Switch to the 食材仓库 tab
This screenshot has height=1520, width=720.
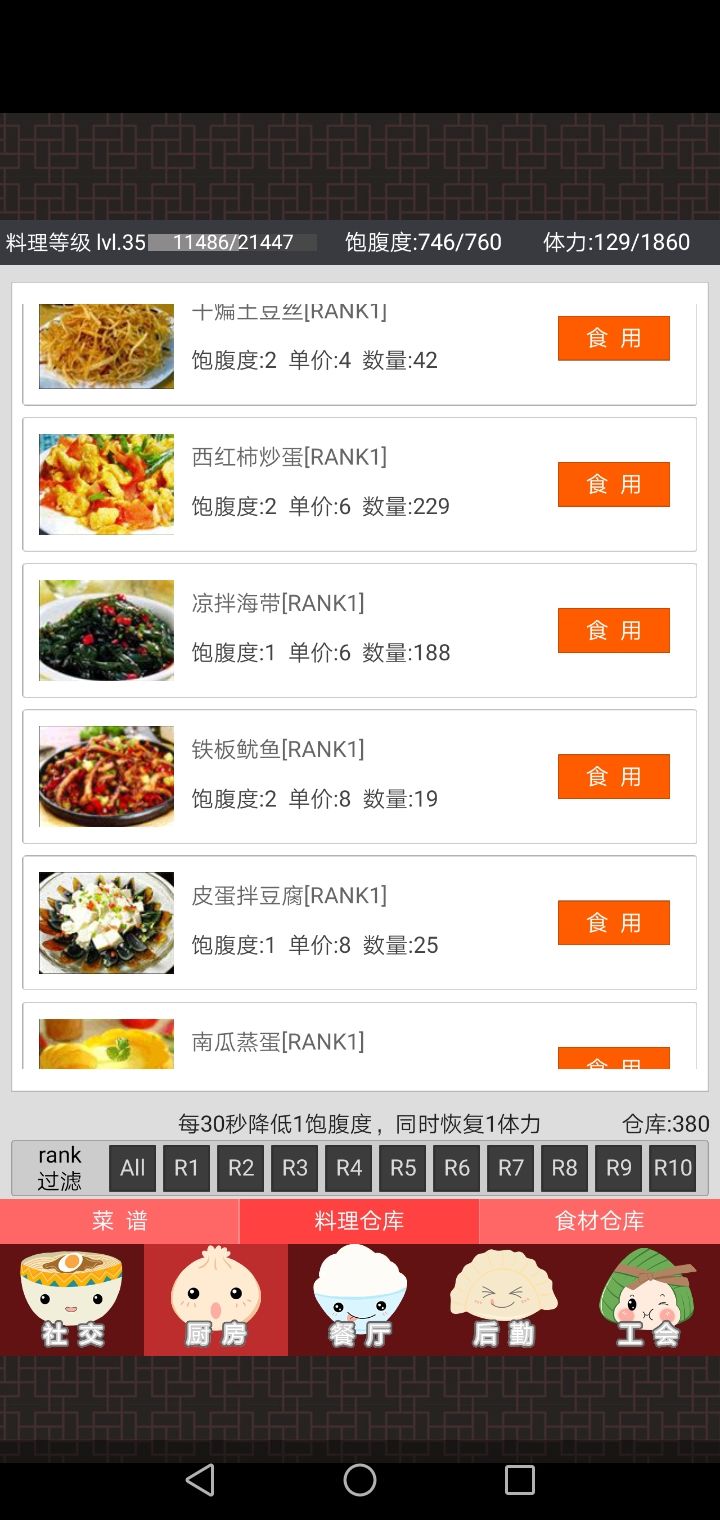pyautogui.click(x=599, y=1221)
